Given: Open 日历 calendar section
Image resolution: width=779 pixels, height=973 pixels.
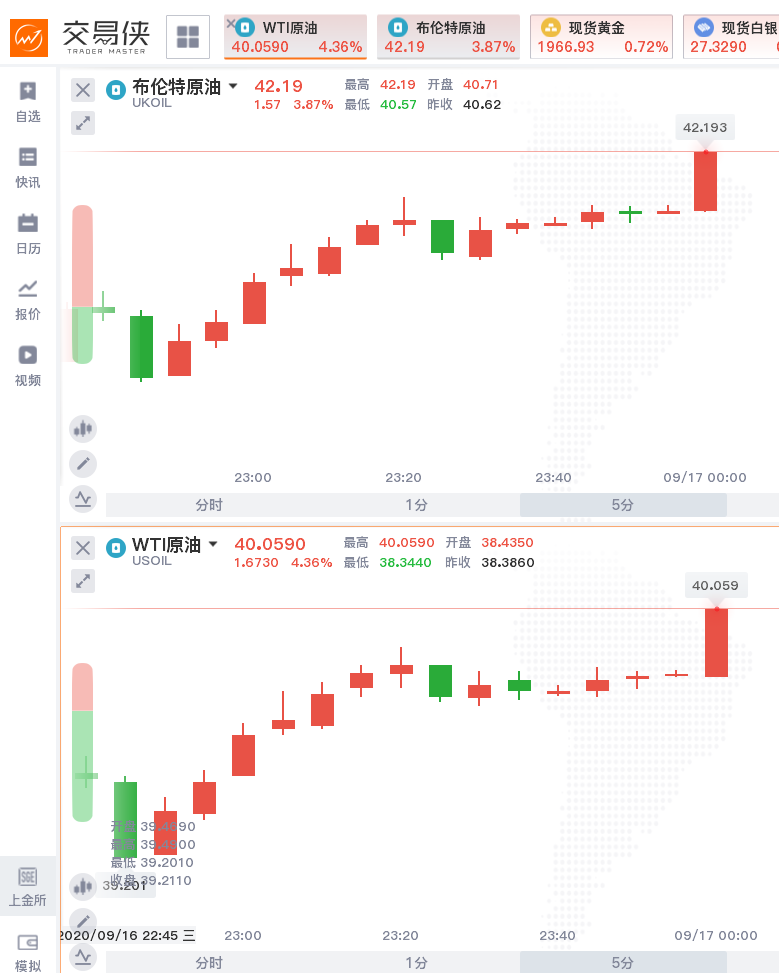Looking at the screenshot, I should [x=28, y=234].
